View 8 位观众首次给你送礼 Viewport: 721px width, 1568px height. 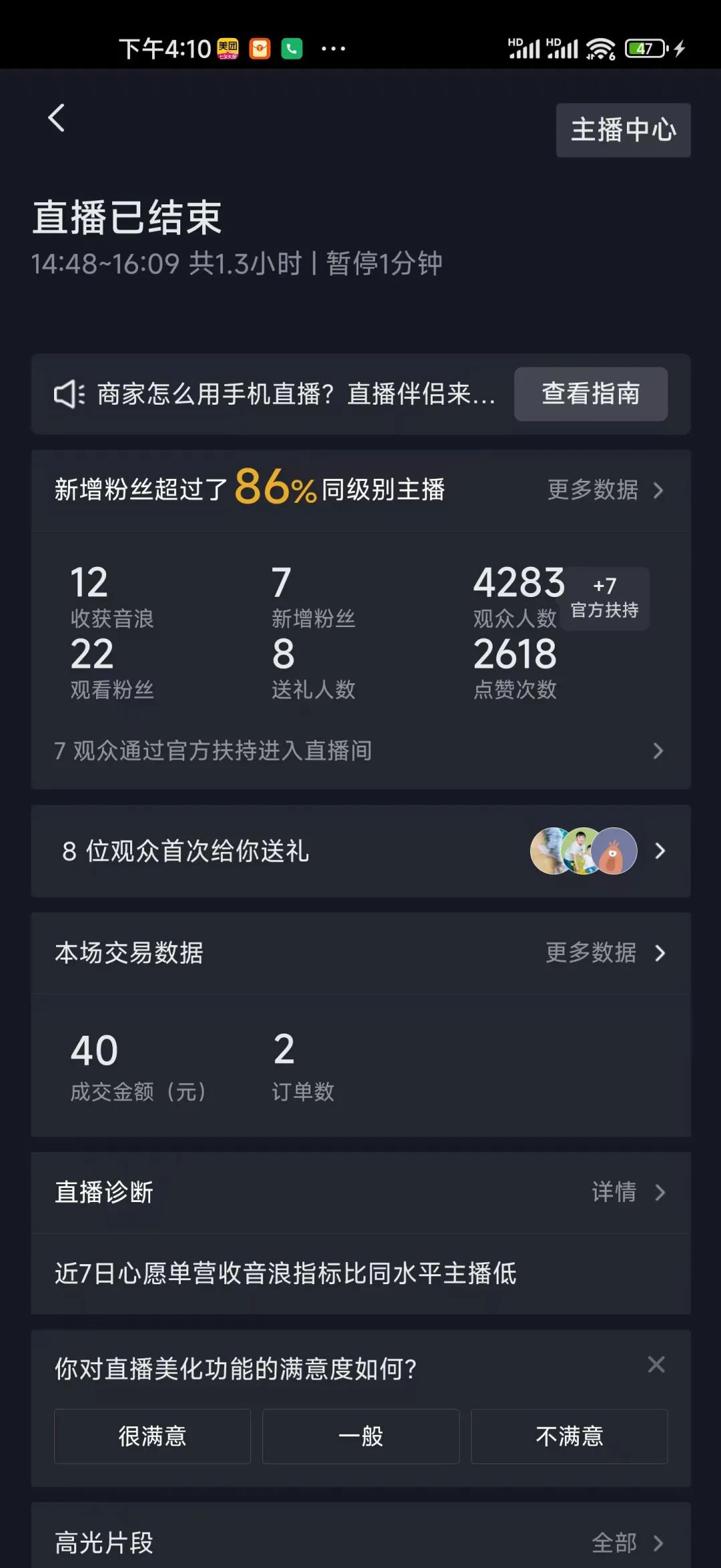pos(360,851)
